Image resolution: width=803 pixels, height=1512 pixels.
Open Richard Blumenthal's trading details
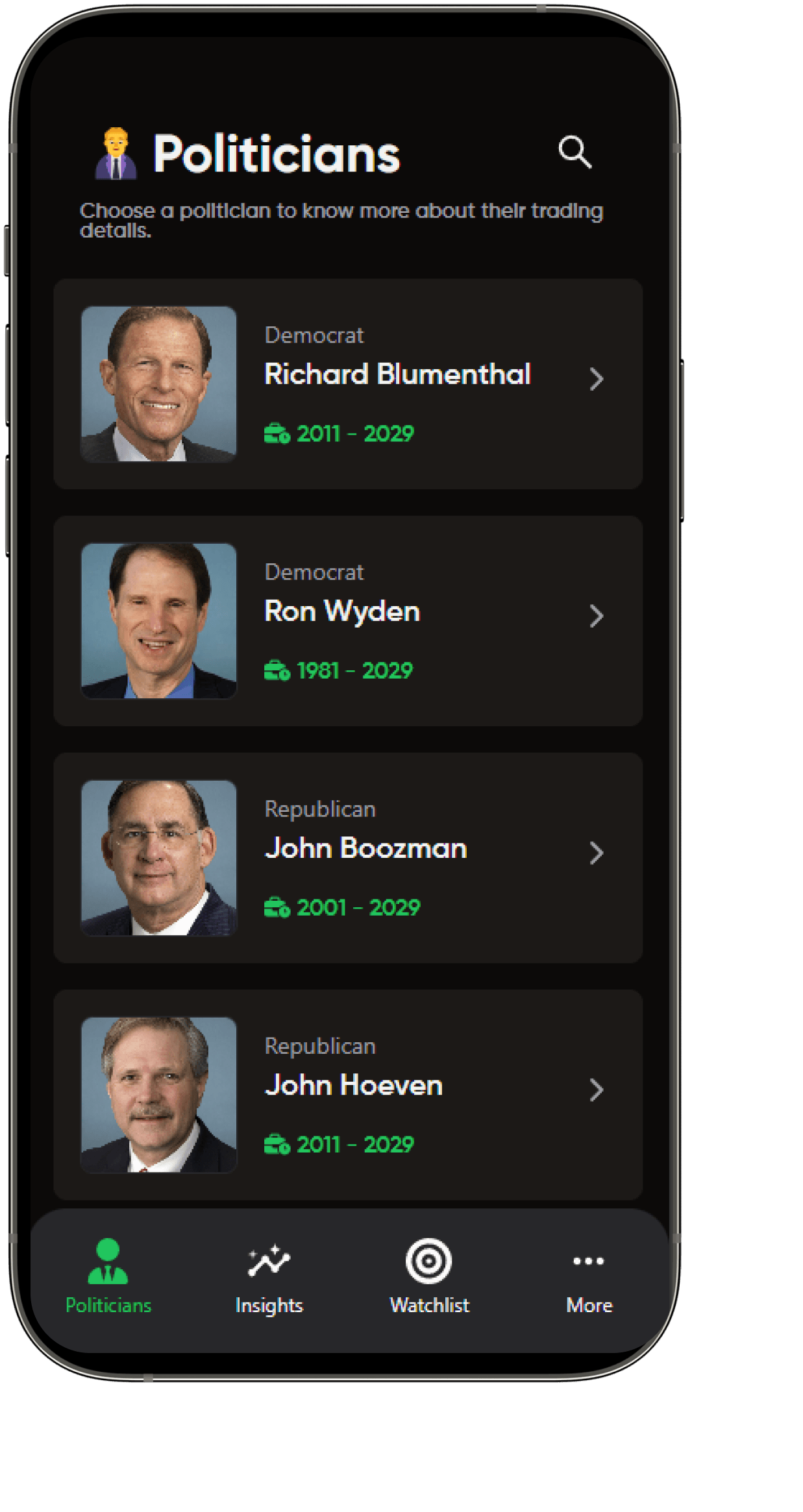pos(348,384)
